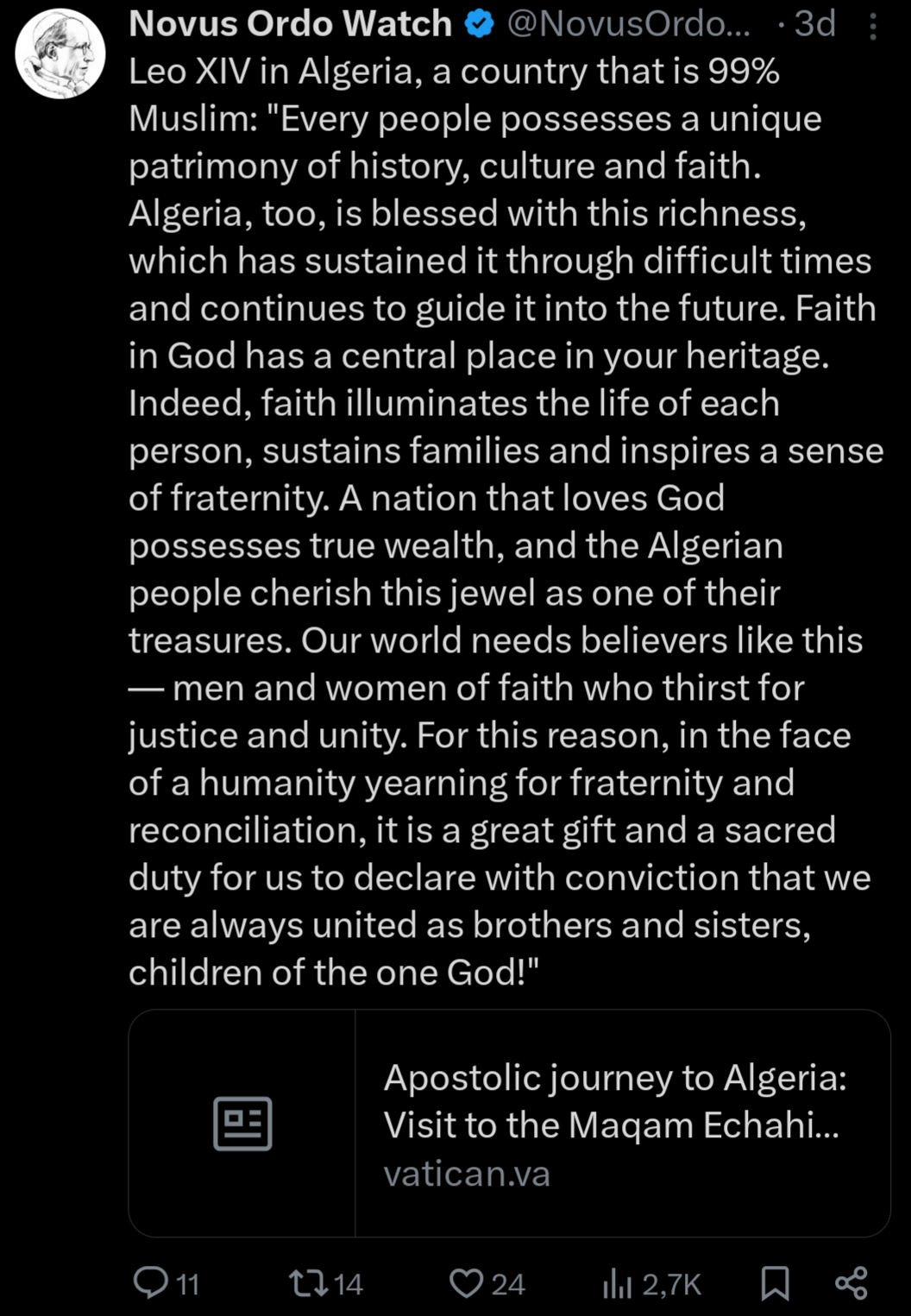Reply to the Novus Ordo Watch post
This screenshot has height=1316, width=911.
point(152,1282)
